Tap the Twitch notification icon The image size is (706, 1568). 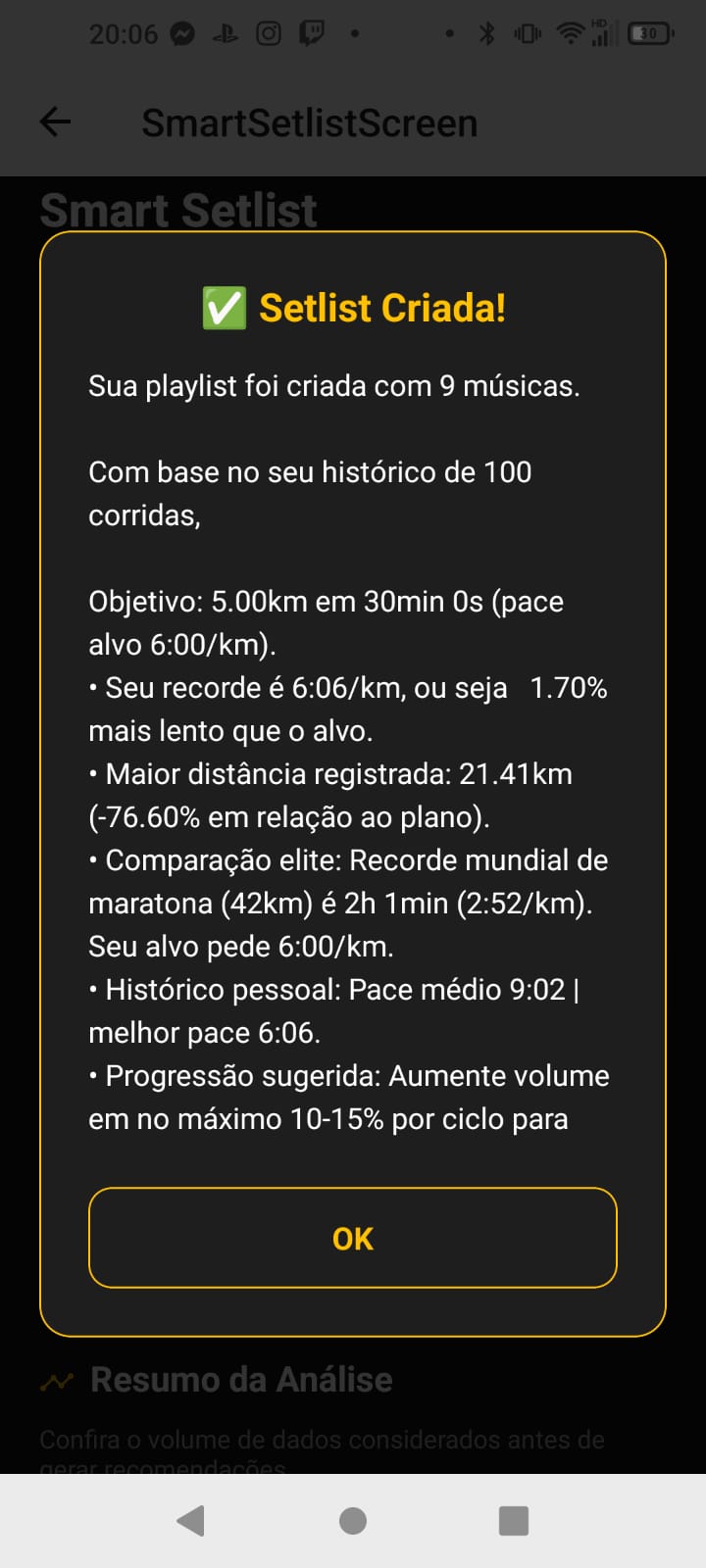(x=310, y=32)
